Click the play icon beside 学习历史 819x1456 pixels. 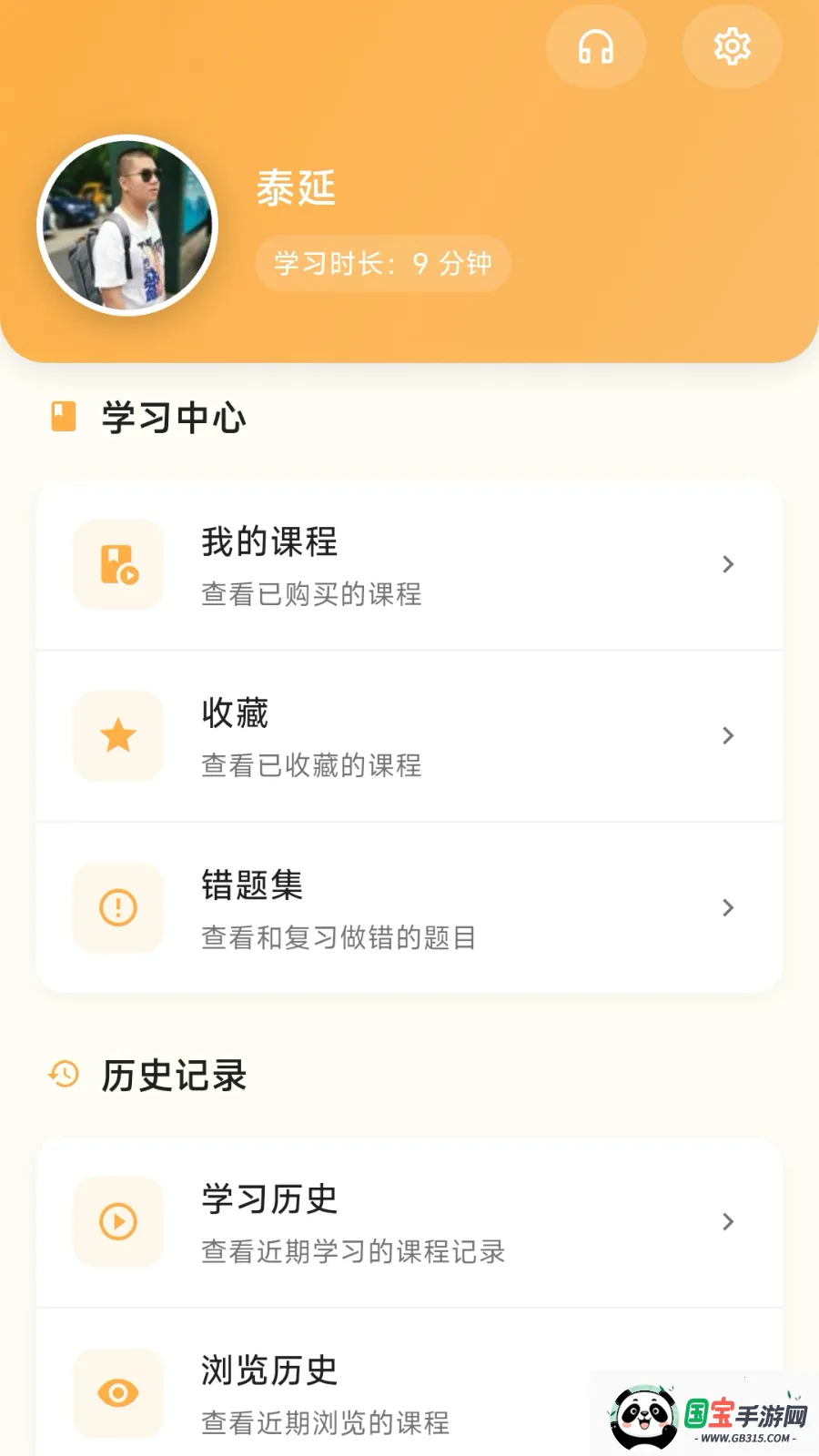(x=117, y=1222)
